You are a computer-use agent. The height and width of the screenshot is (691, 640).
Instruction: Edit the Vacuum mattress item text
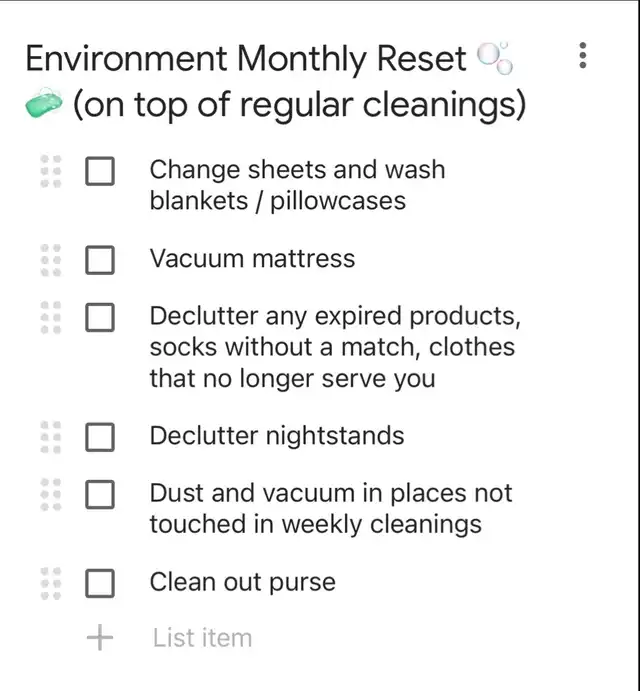252,259
